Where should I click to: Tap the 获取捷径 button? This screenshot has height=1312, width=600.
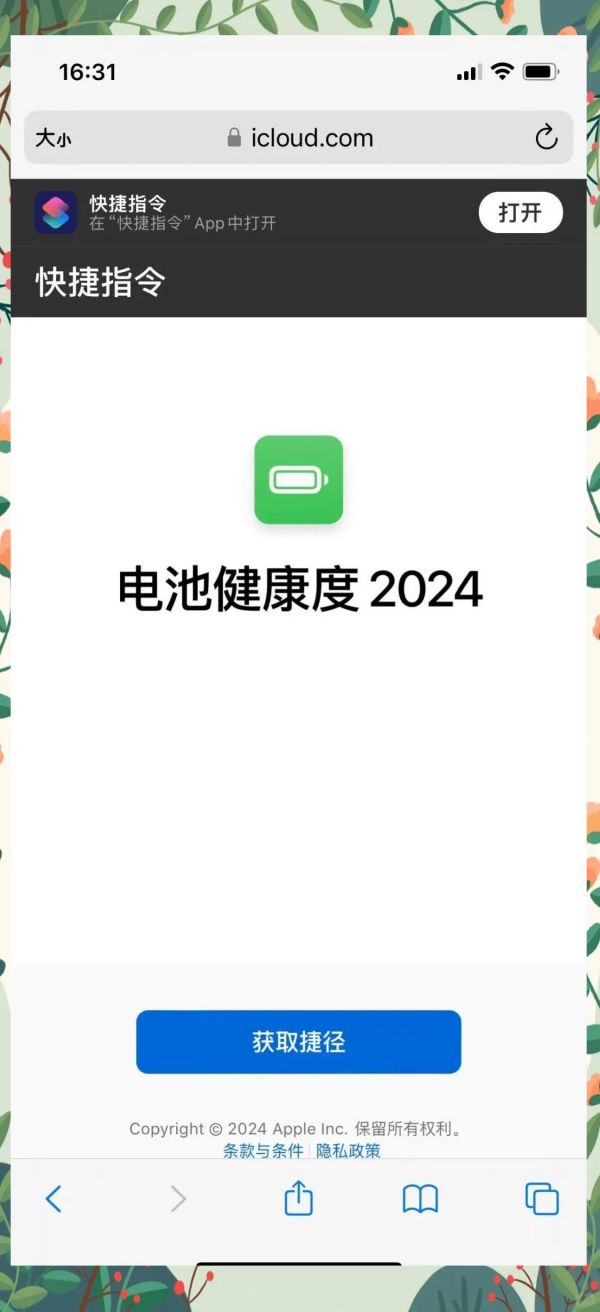pyautogui.click(x=298, y=1042)
